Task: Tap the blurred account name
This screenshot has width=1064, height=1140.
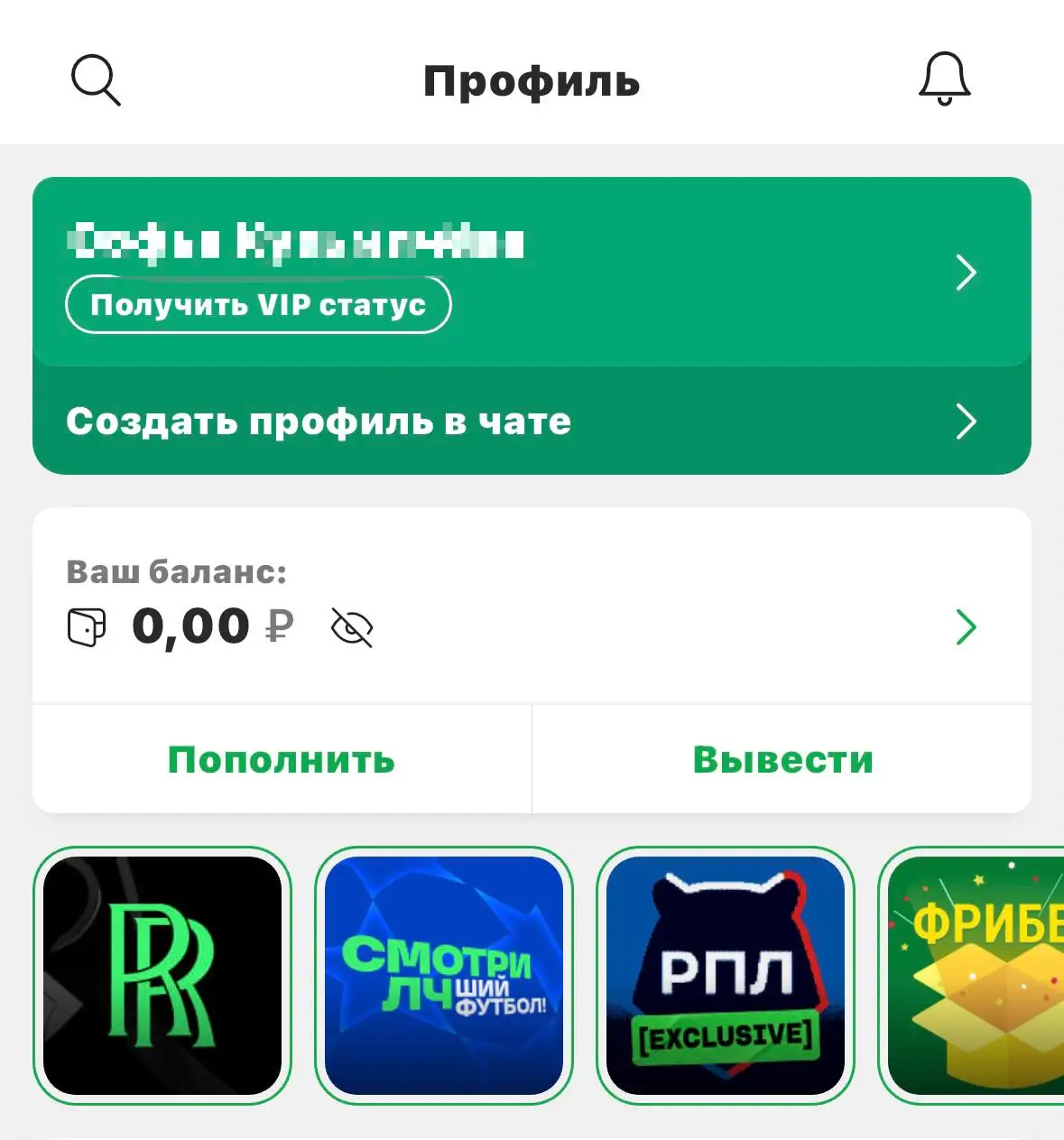Action: [x=298, y=242]
